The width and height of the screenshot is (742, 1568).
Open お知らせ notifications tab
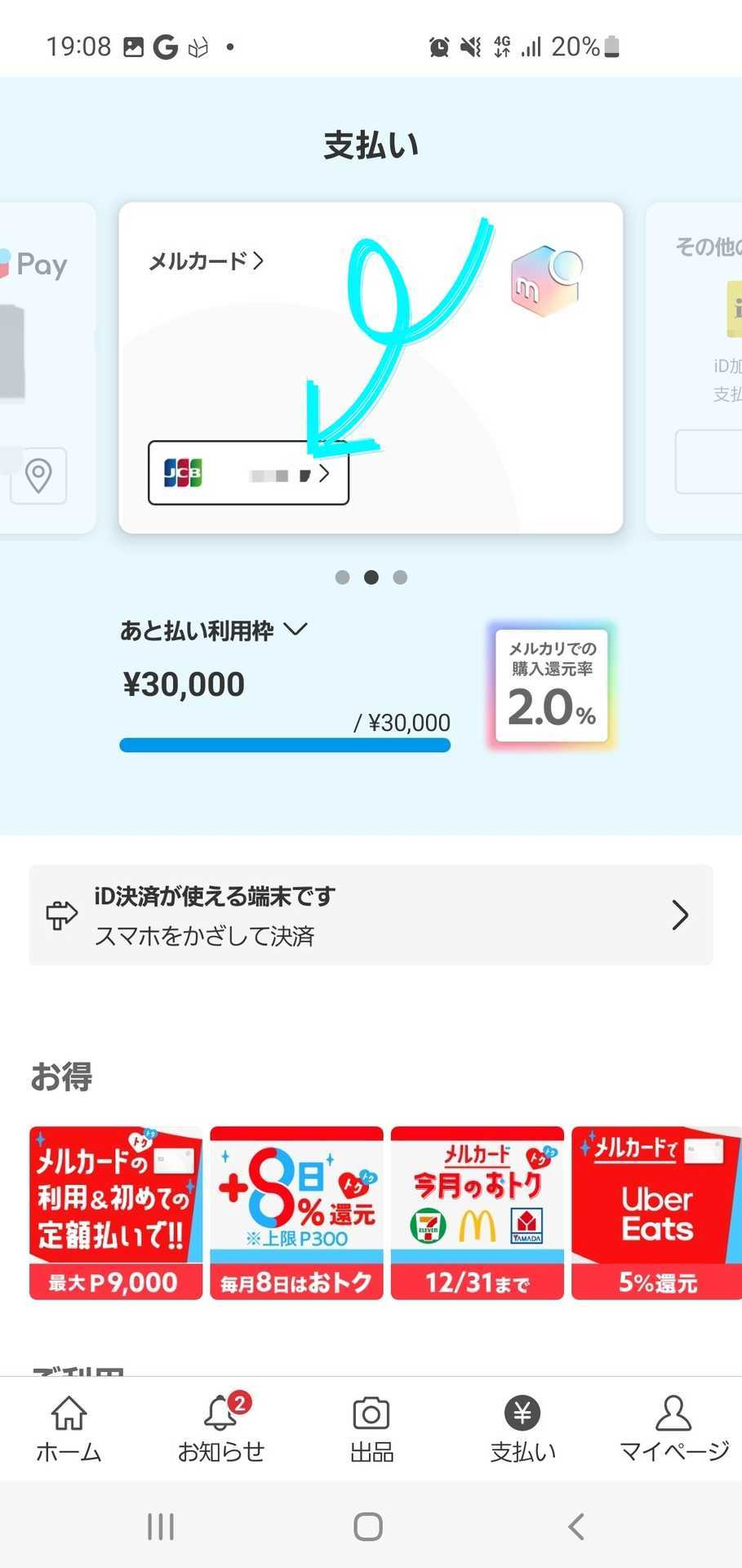click(220, 1429)
